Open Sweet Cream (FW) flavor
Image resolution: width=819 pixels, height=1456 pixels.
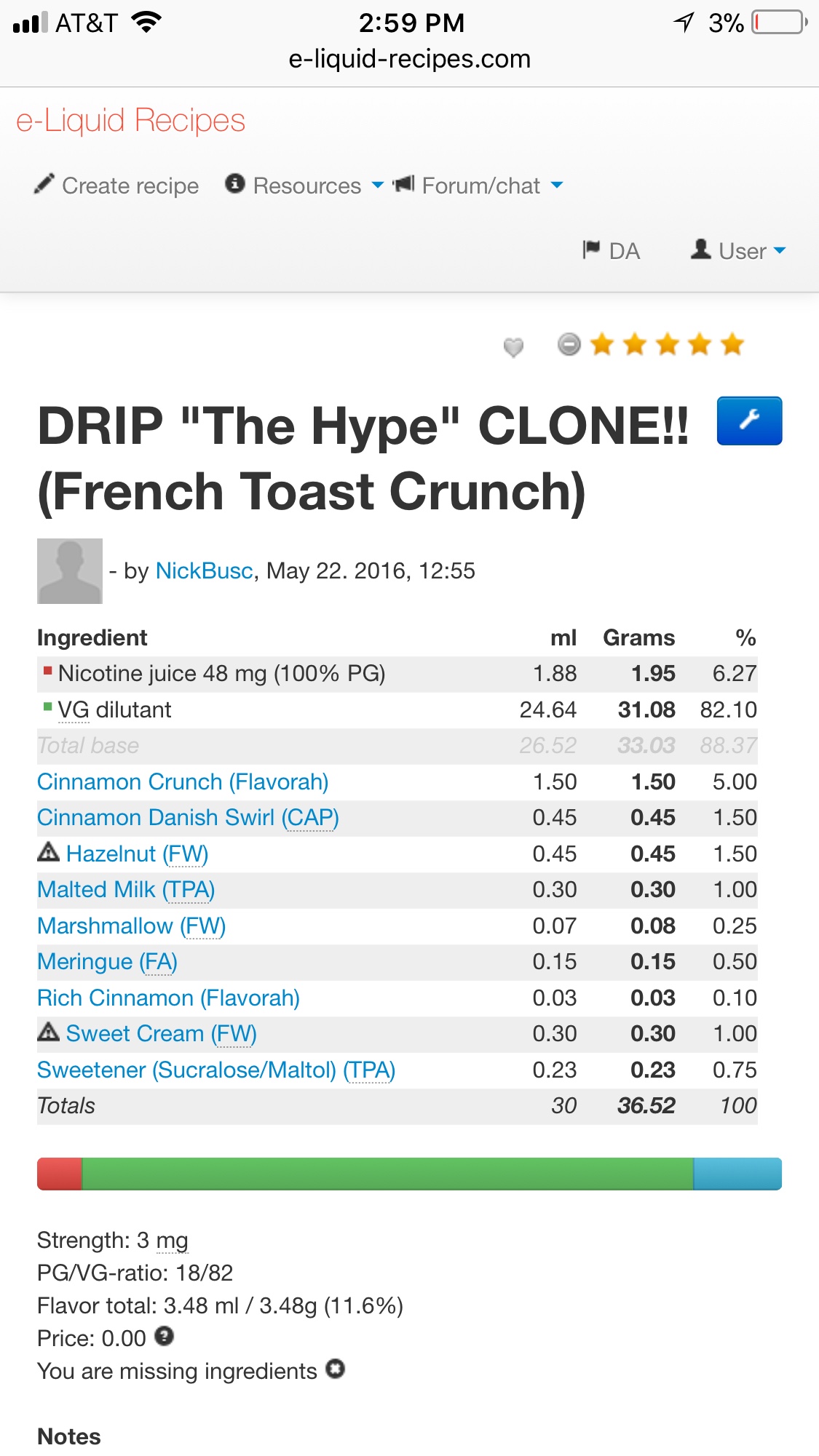coord(161,1034)
